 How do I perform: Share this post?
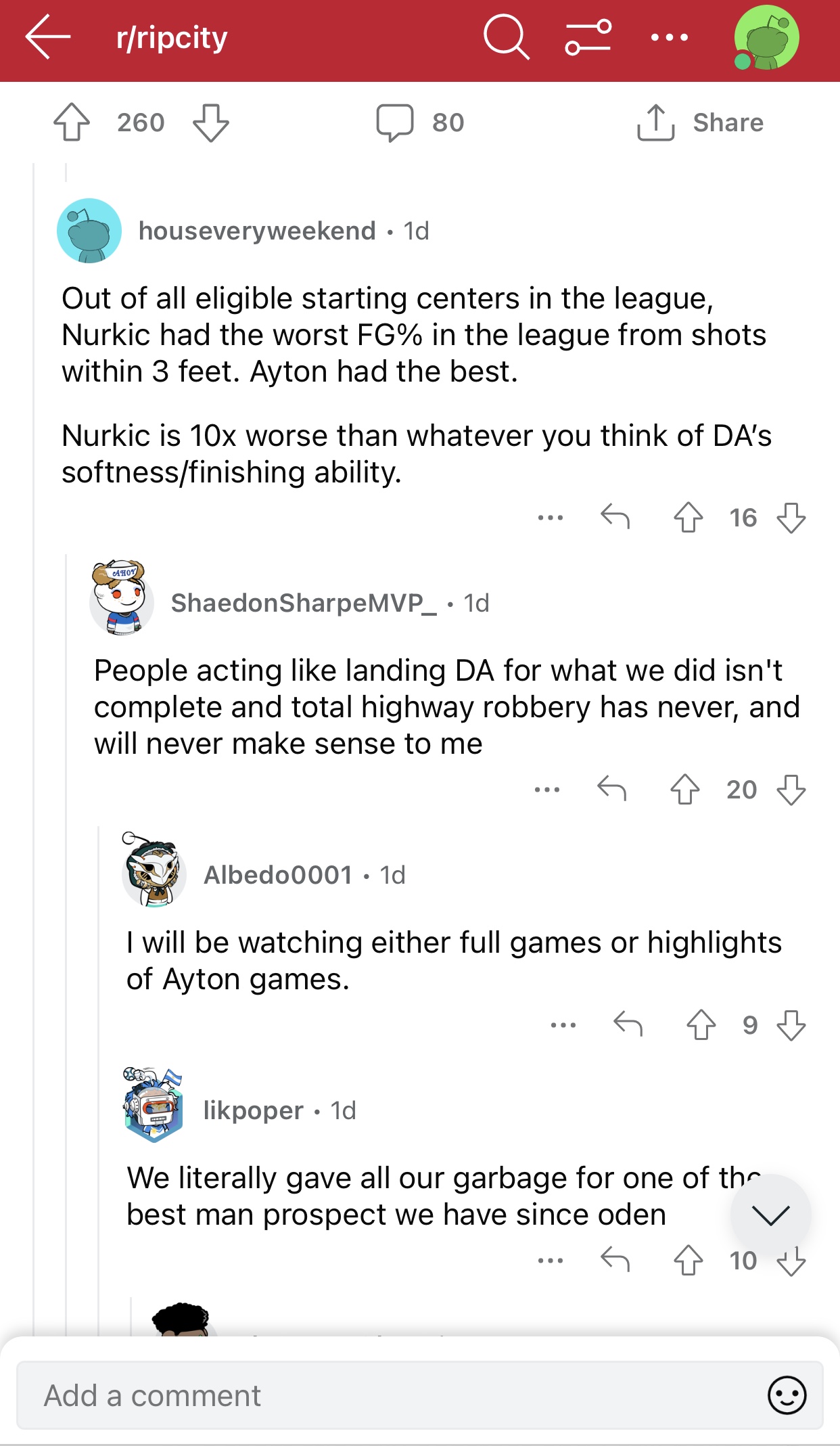700,122
